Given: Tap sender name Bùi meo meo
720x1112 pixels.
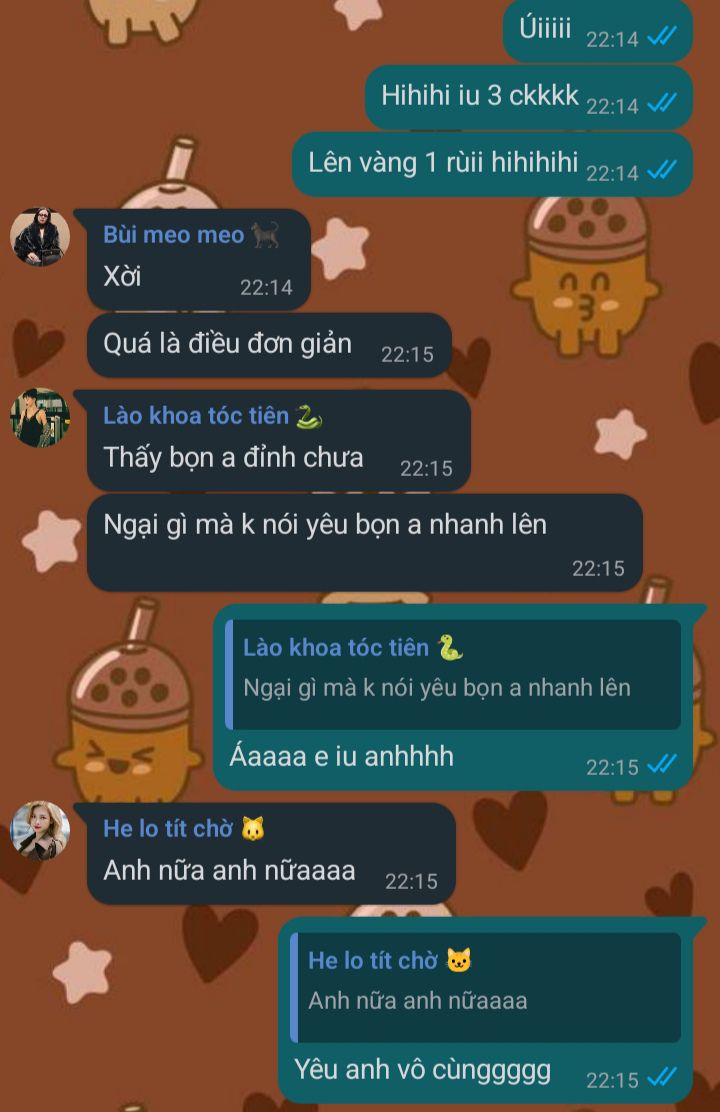Looking at the screenshot, I should (173, 235).
